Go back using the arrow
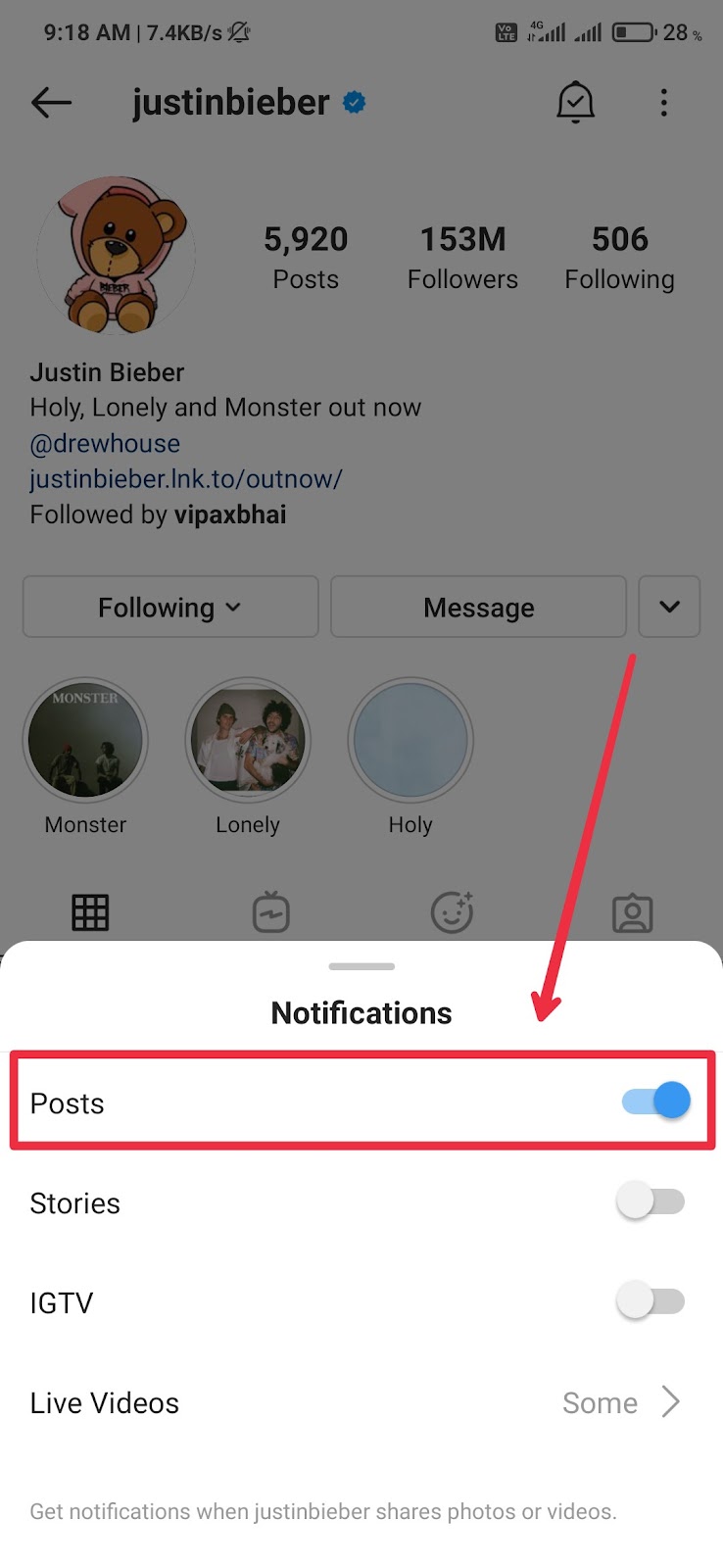This screenshot has width=723, height=1568. click(x=51, y=102)
